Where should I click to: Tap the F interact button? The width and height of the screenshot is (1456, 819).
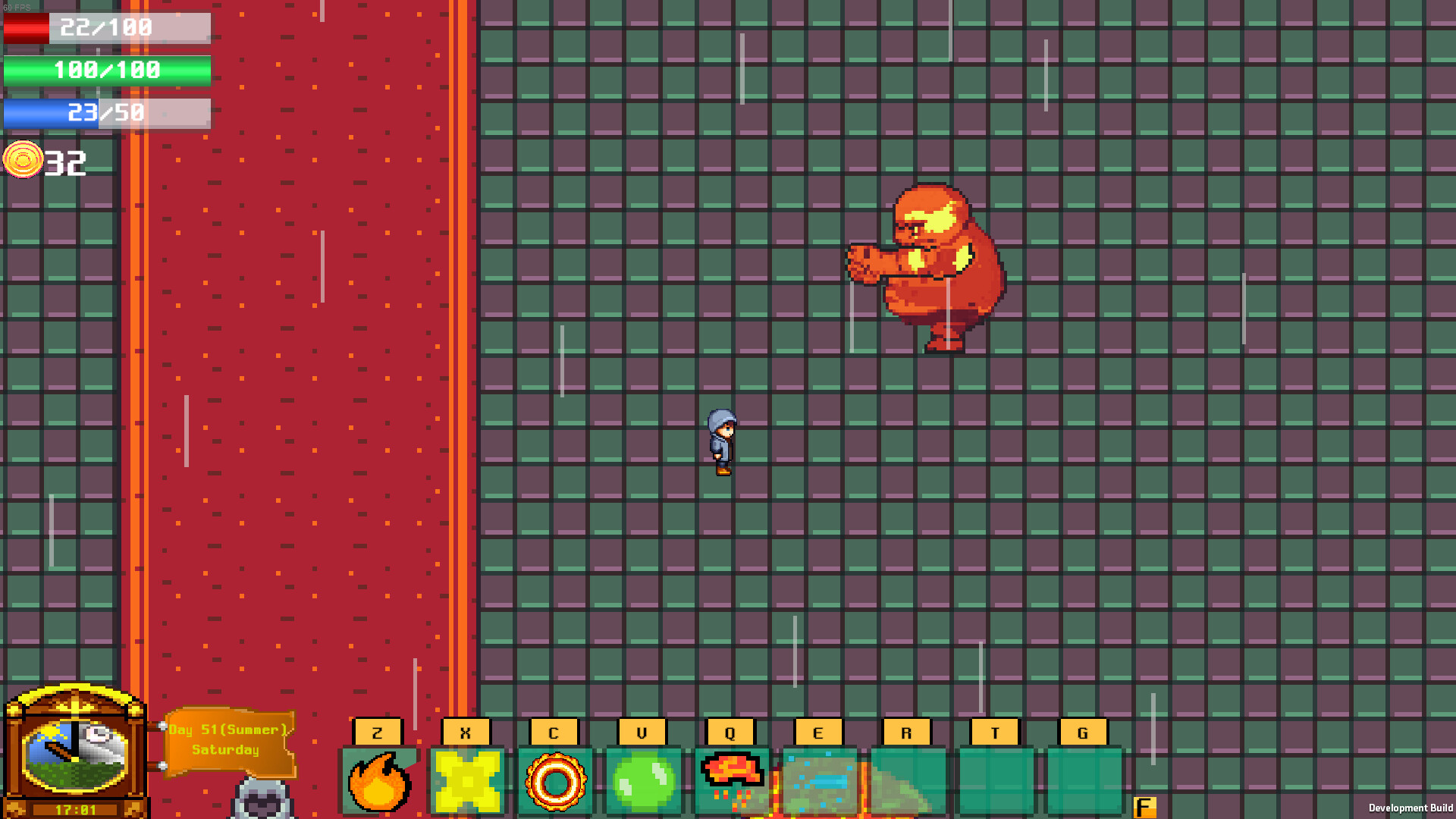(1144, 808)
